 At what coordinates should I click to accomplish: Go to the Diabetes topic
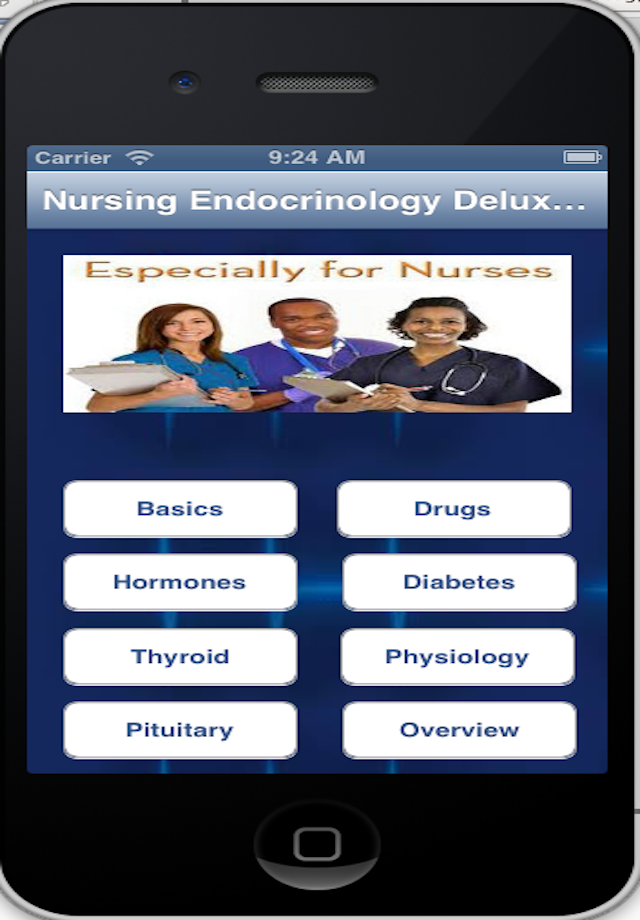tap(459, 582)
